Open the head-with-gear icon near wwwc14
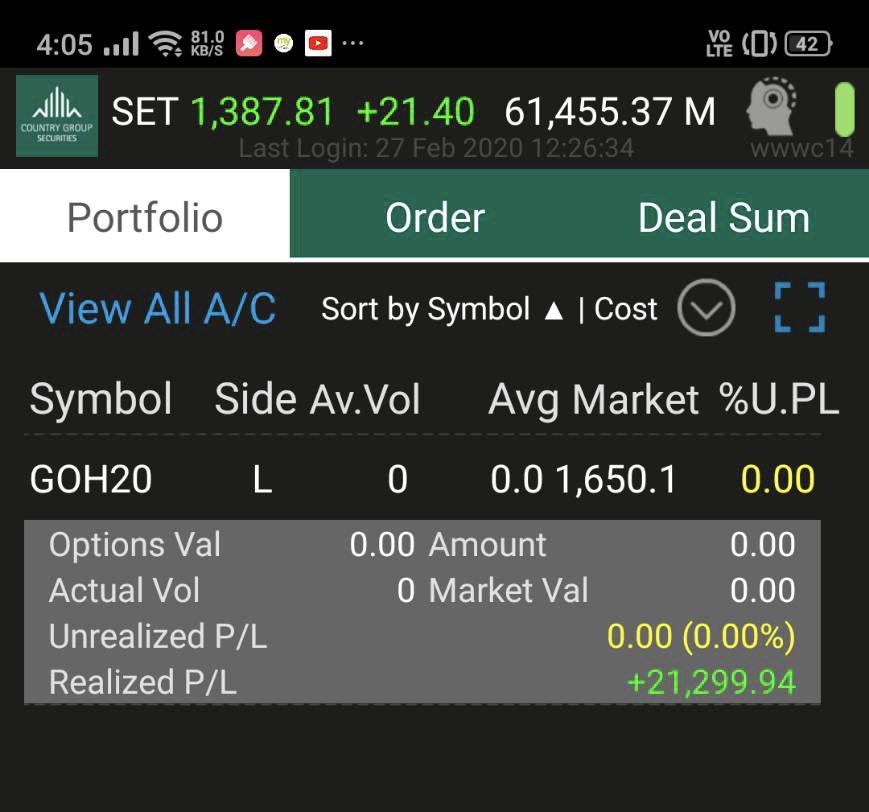The image size is (869, 812). point(771,107)
